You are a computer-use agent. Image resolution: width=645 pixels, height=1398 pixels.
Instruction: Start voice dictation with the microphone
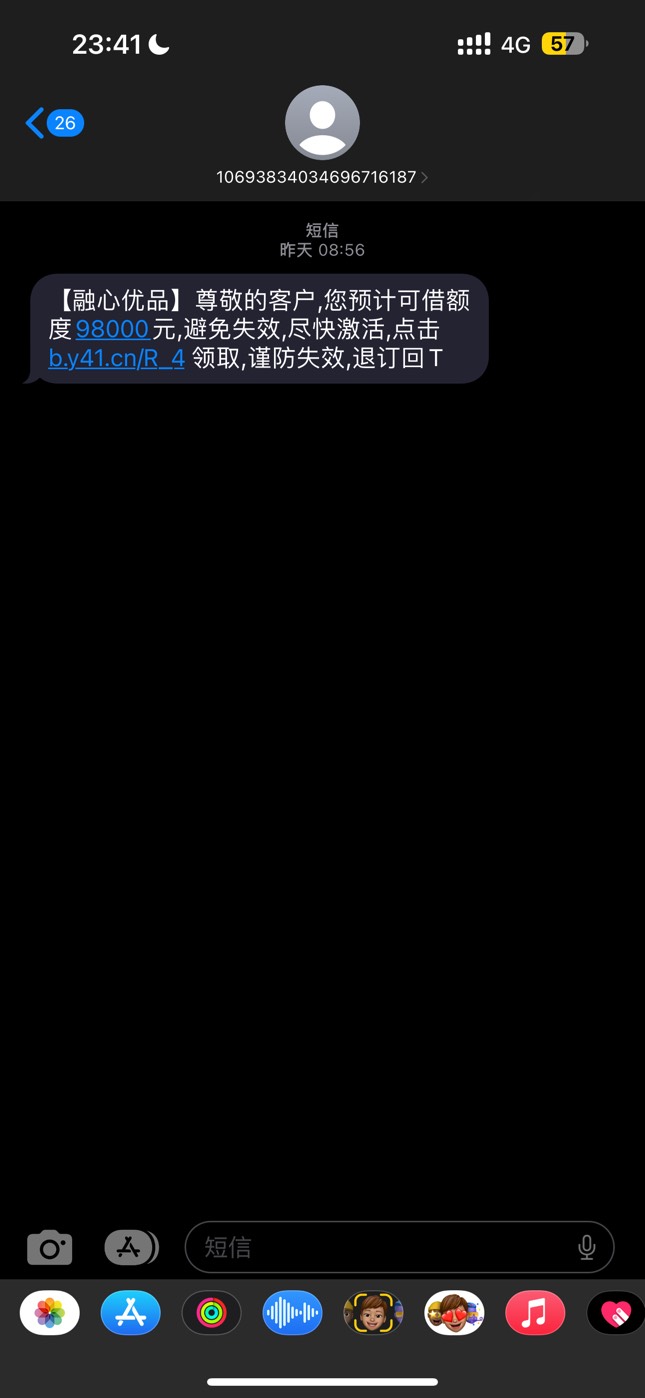587,1247
